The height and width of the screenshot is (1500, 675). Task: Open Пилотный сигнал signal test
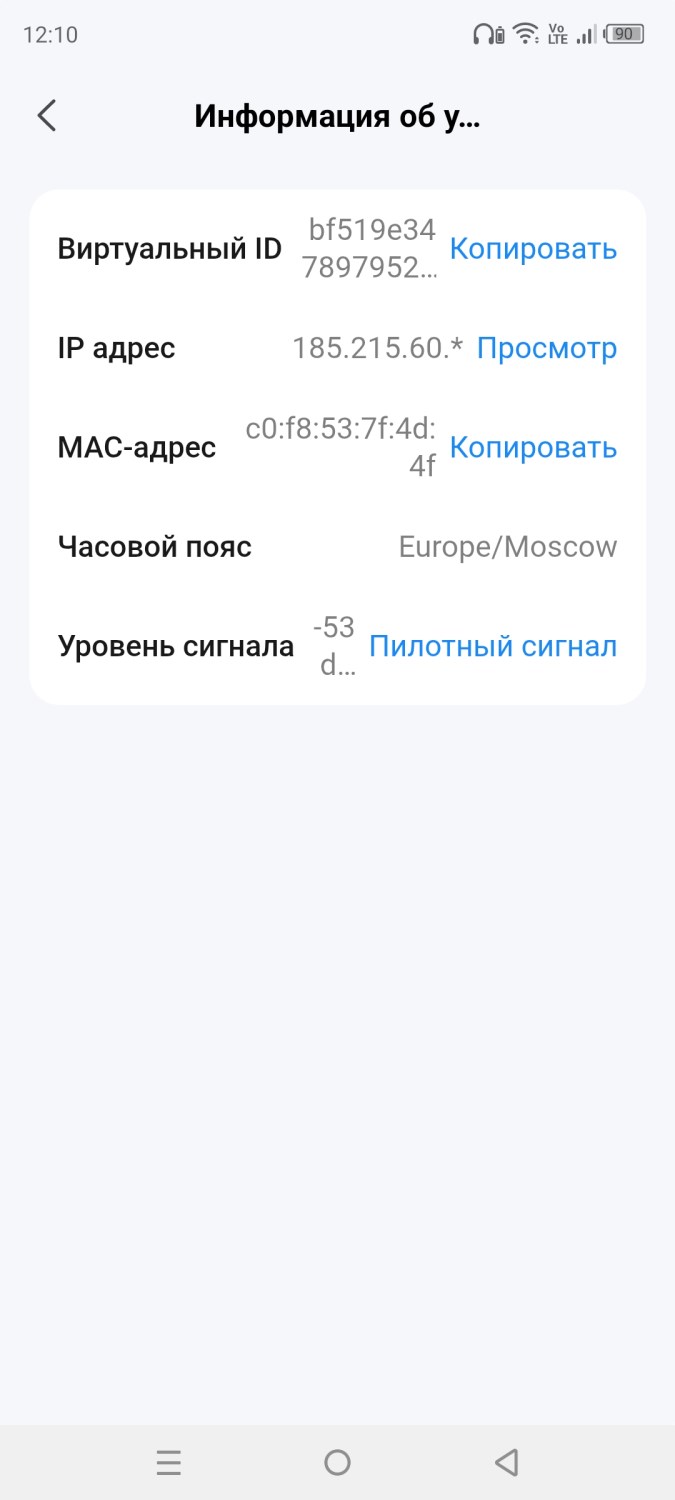pyautogui.click(x=493, y=646)
